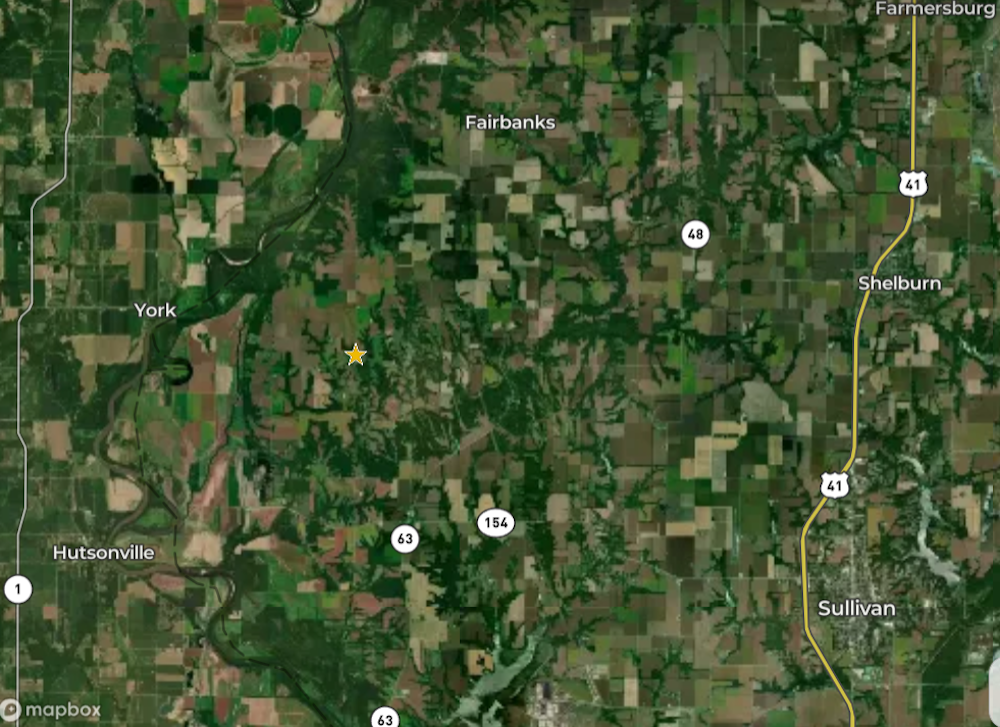
Task: Tap the gold star marker on the map
Action: (355, 355)
